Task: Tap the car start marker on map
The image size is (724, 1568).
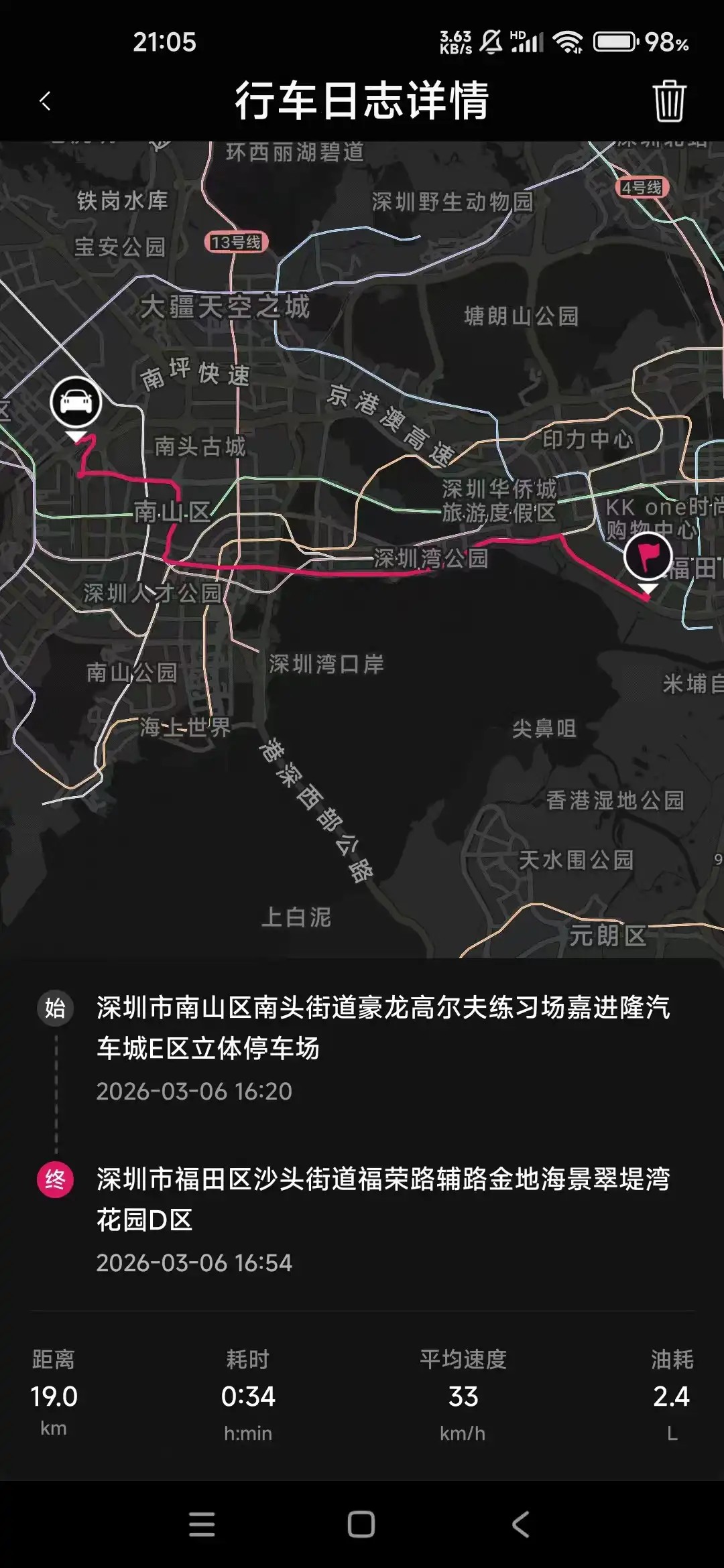Action: (x=76, y=403)
